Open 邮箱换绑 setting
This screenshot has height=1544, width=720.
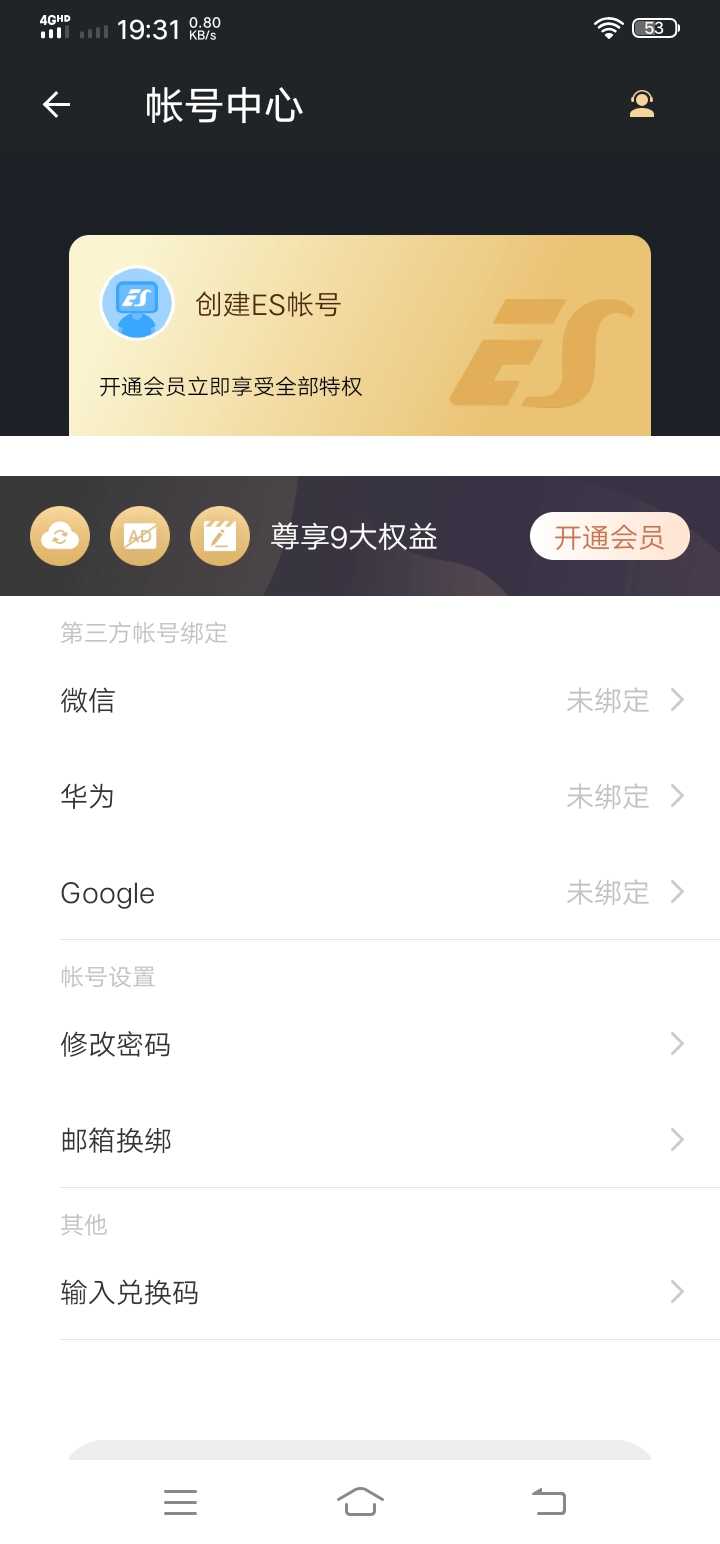360,1140
